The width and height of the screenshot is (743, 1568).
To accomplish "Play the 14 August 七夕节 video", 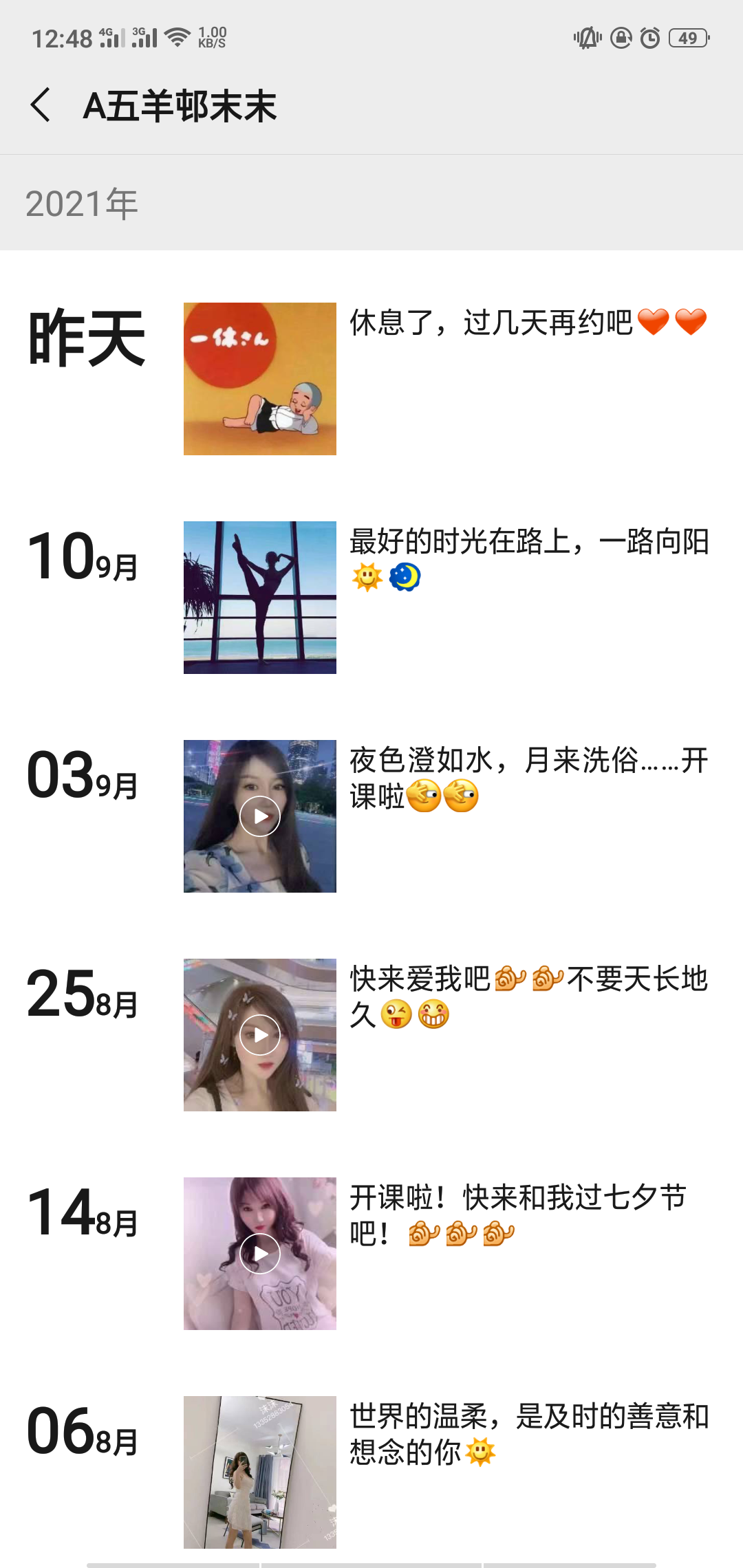I will click(x=259, y=1254).
